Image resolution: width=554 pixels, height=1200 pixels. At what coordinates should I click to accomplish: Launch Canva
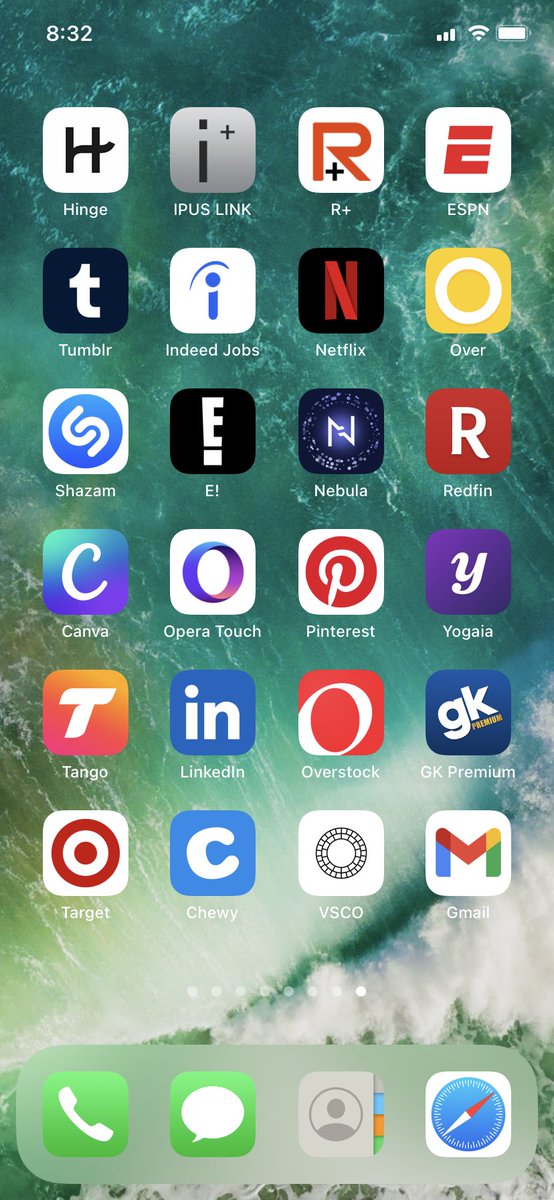tap(85, 572)
